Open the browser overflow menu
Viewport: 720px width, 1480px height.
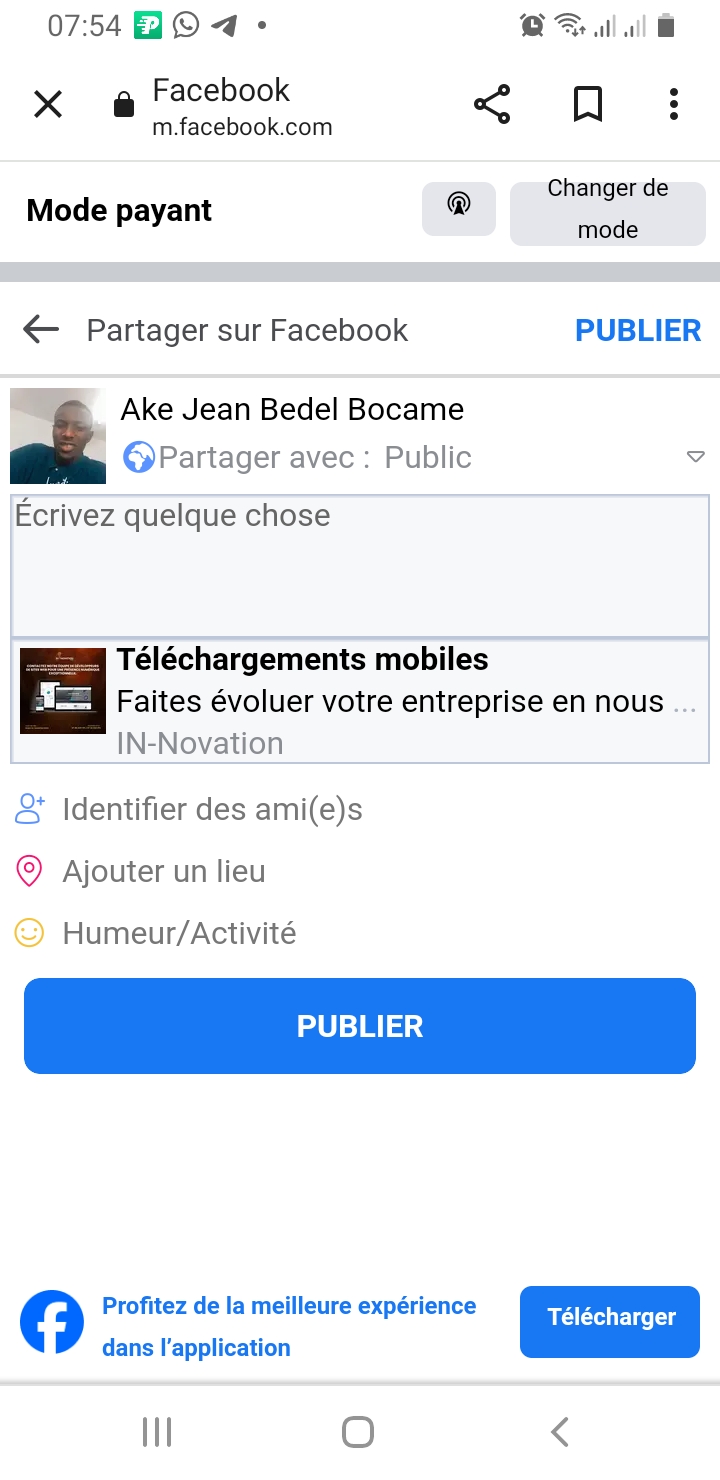point(673,104)
